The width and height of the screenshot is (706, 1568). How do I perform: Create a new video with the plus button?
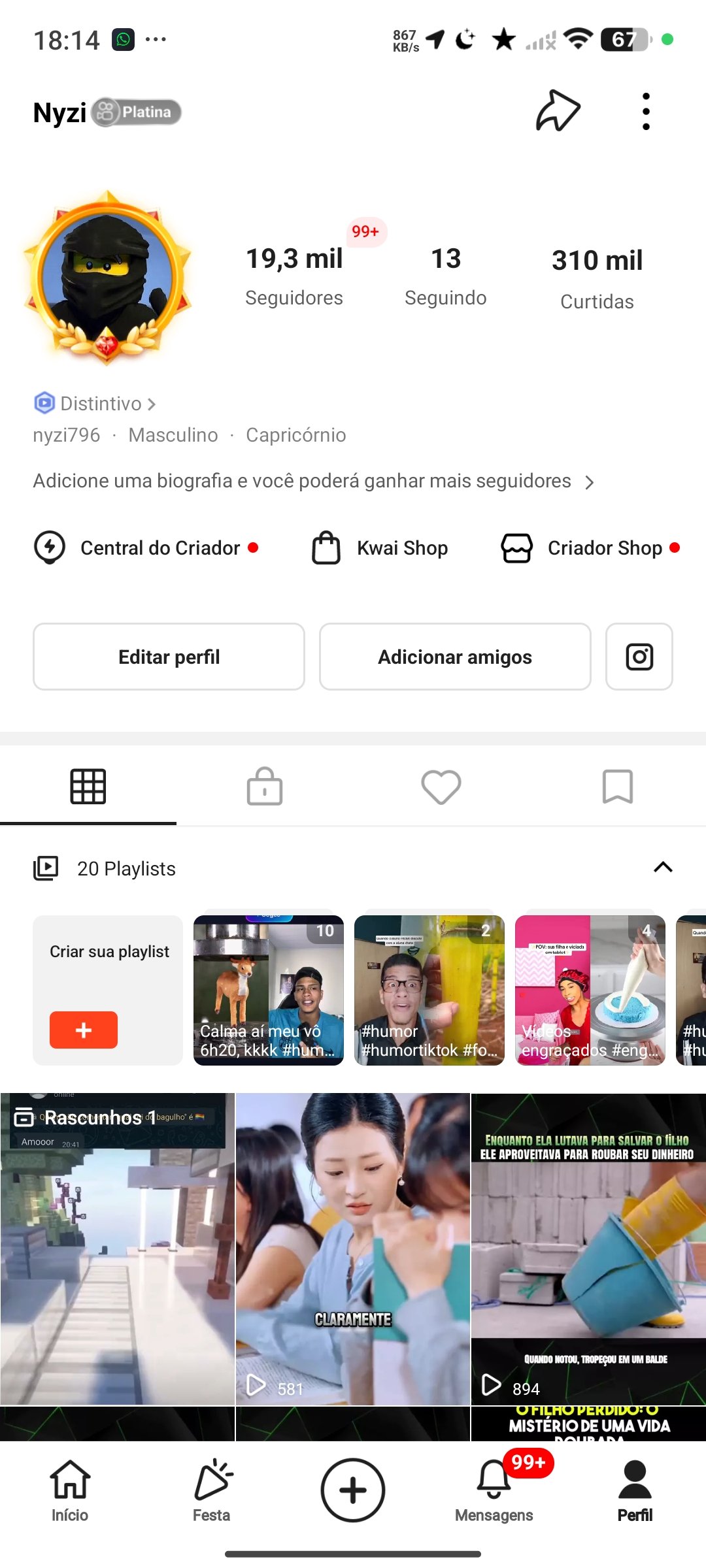[353, 1490]
